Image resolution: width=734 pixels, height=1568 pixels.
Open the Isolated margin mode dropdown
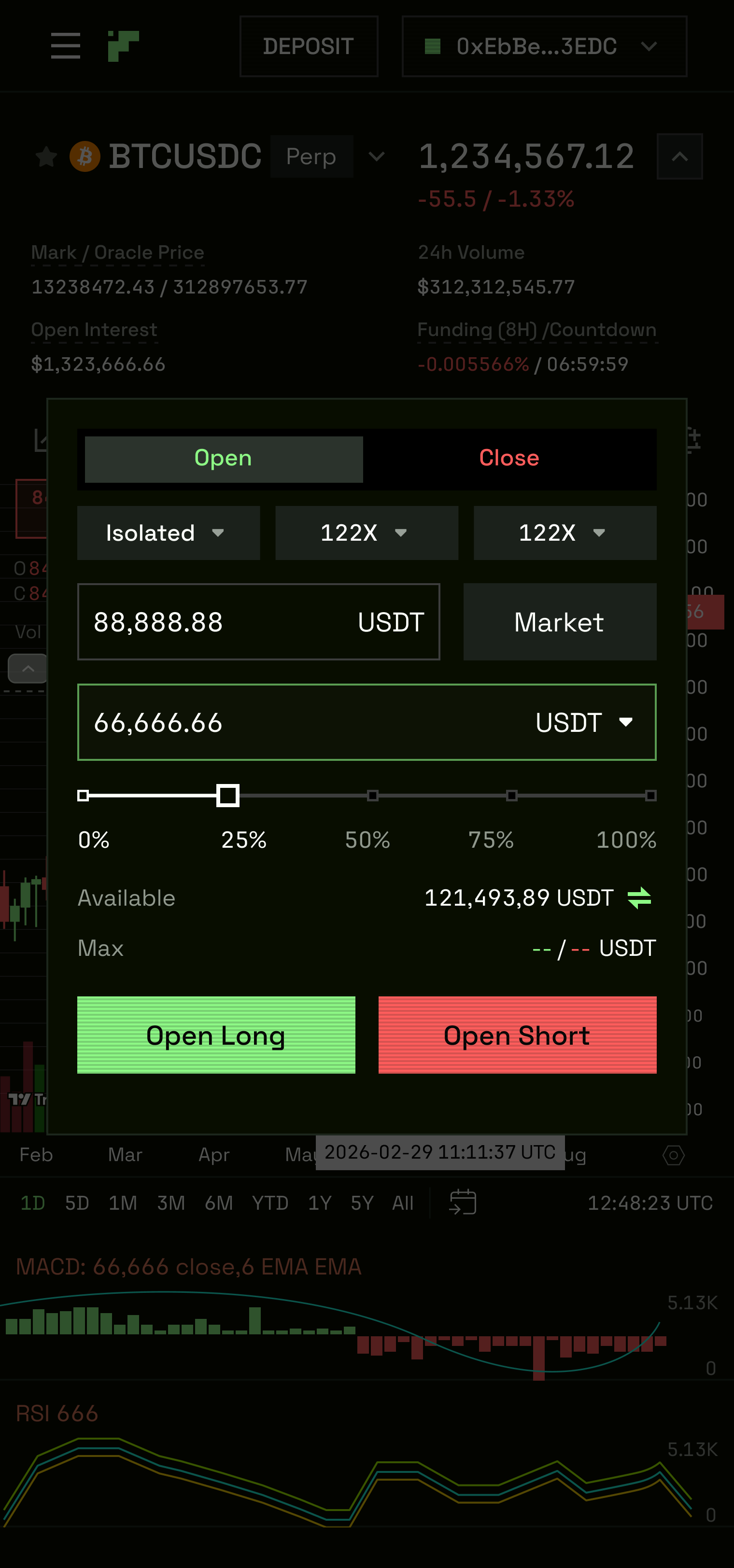tap(169, 532)
